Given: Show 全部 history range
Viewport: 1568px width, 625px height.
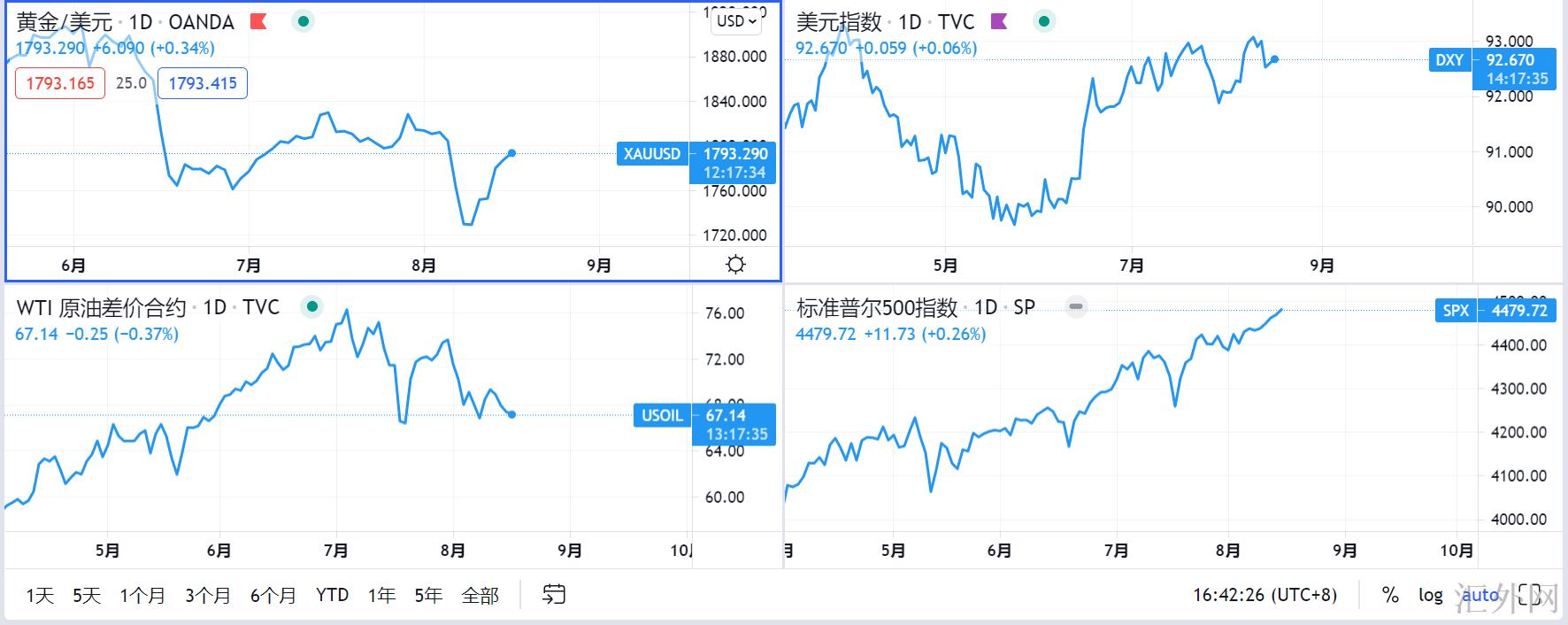Looking at the screenshot, I should tap(480, 596).
